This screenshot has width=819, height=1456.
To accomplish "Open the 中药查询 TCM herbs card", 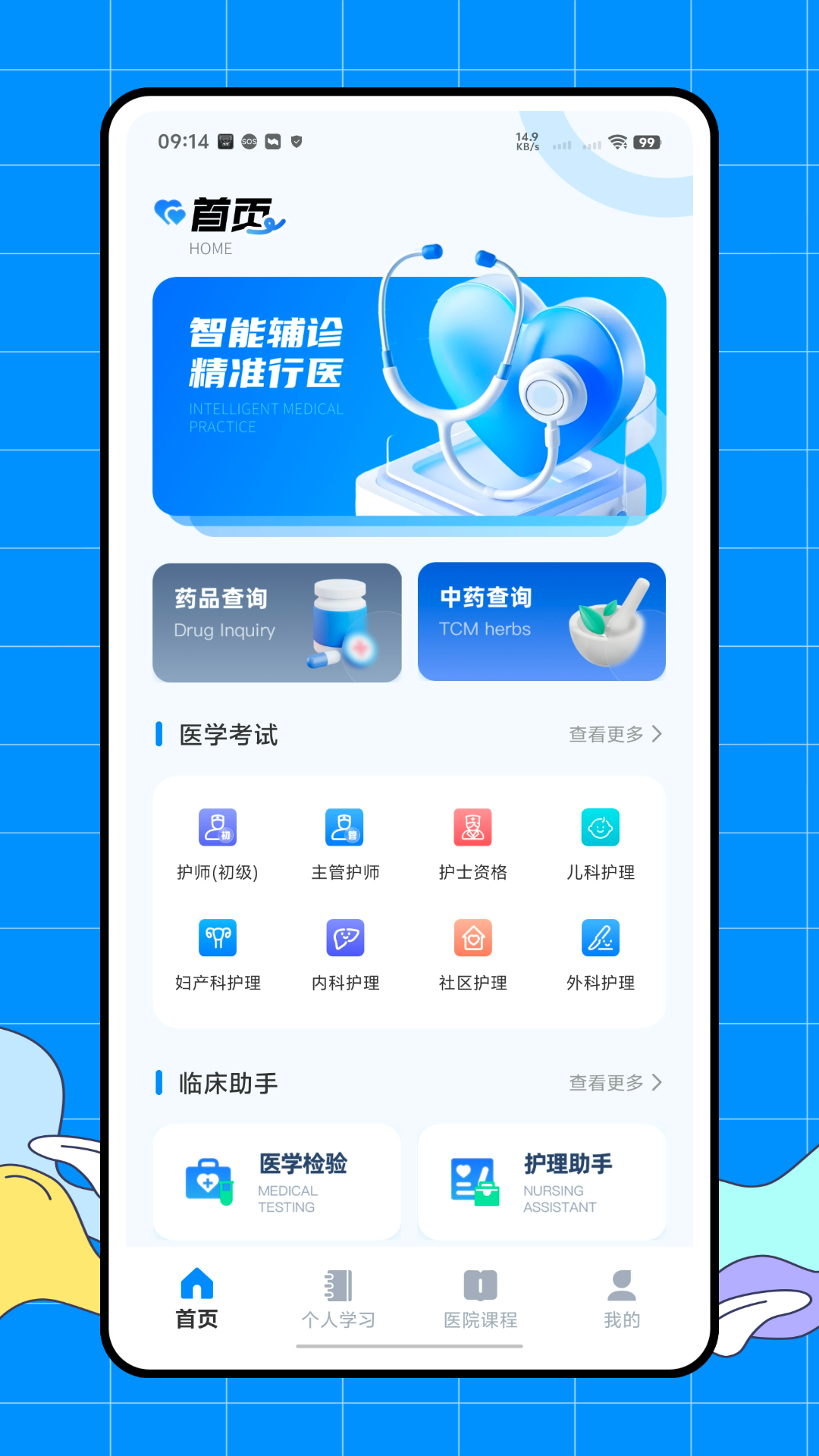I will tap(541, 622).
